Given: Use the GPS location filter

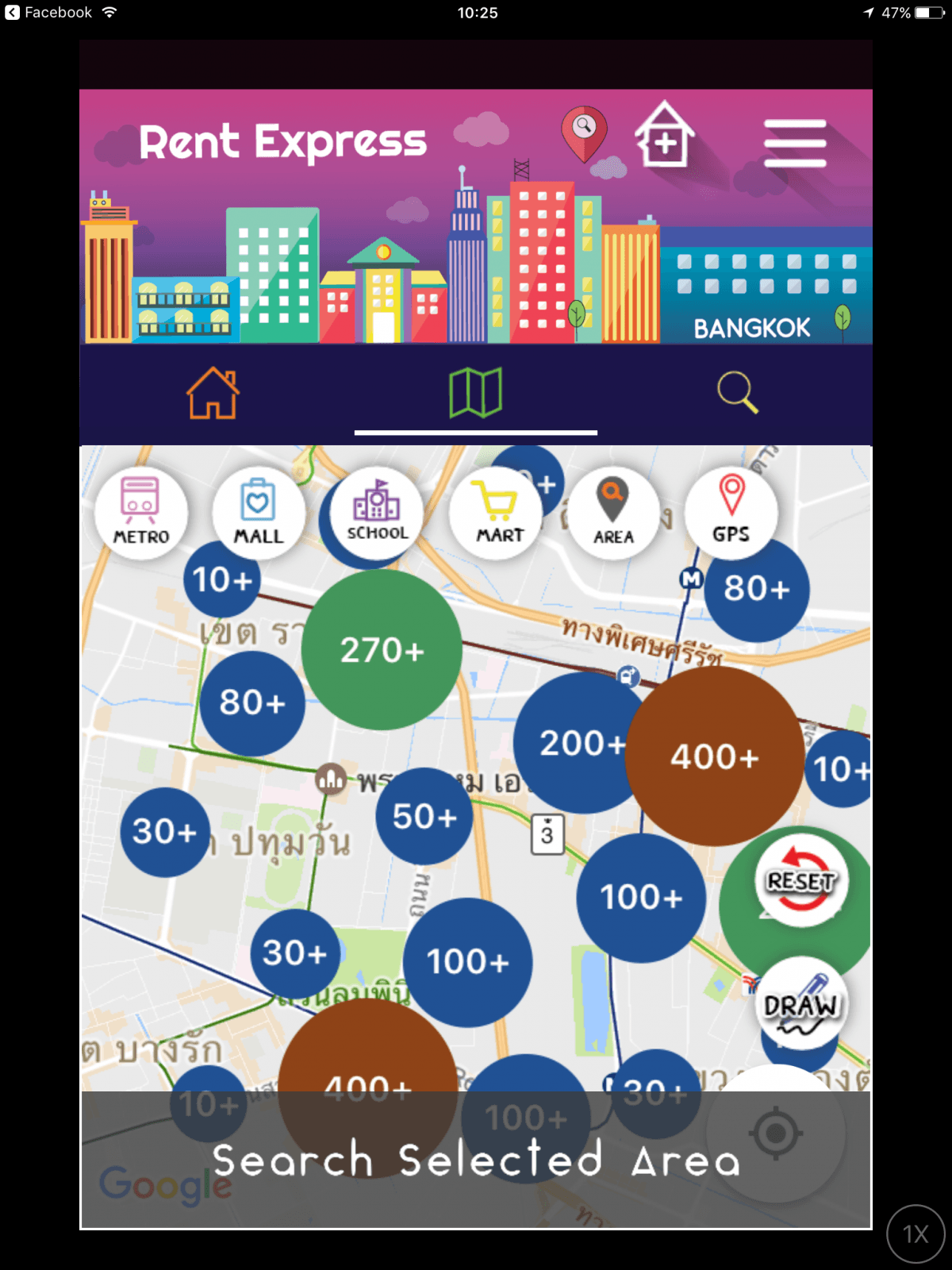Looking at the screenshot, I should click(x=731, y=511).
